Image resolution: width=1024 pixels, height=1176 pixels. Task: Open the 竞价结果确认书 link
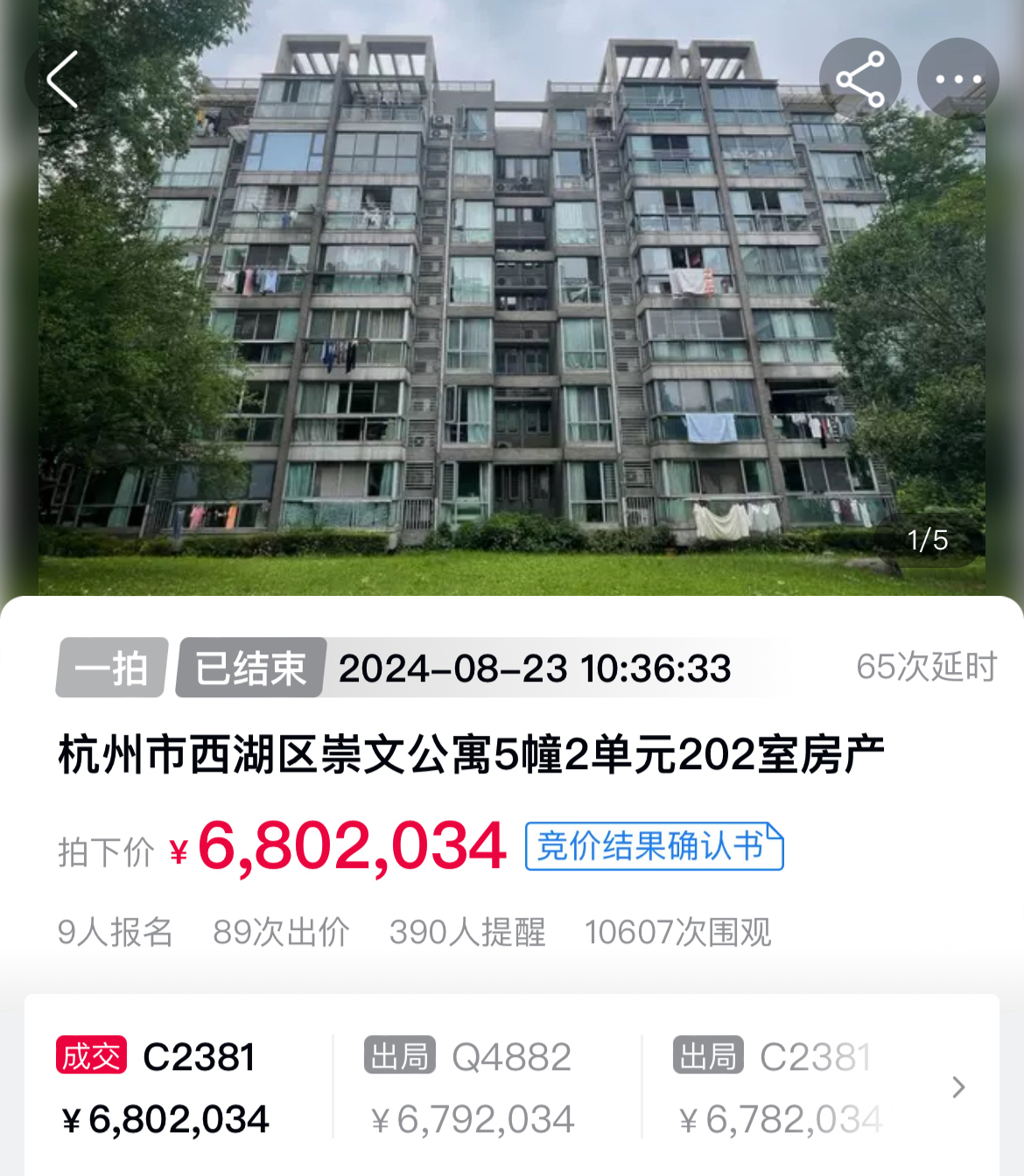coord(654,846)
